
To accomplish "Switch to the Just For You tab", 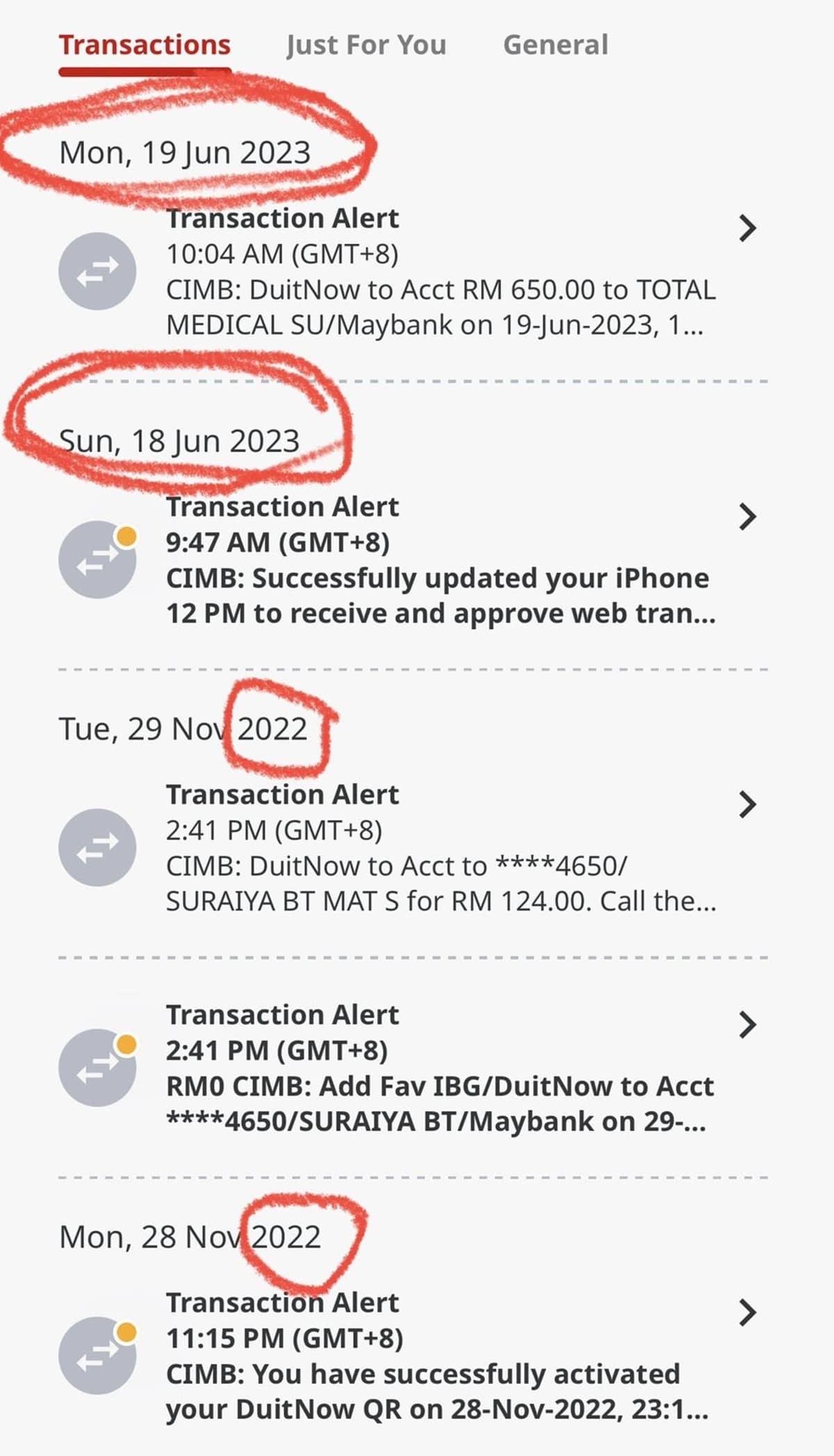I will click(366, 45).
